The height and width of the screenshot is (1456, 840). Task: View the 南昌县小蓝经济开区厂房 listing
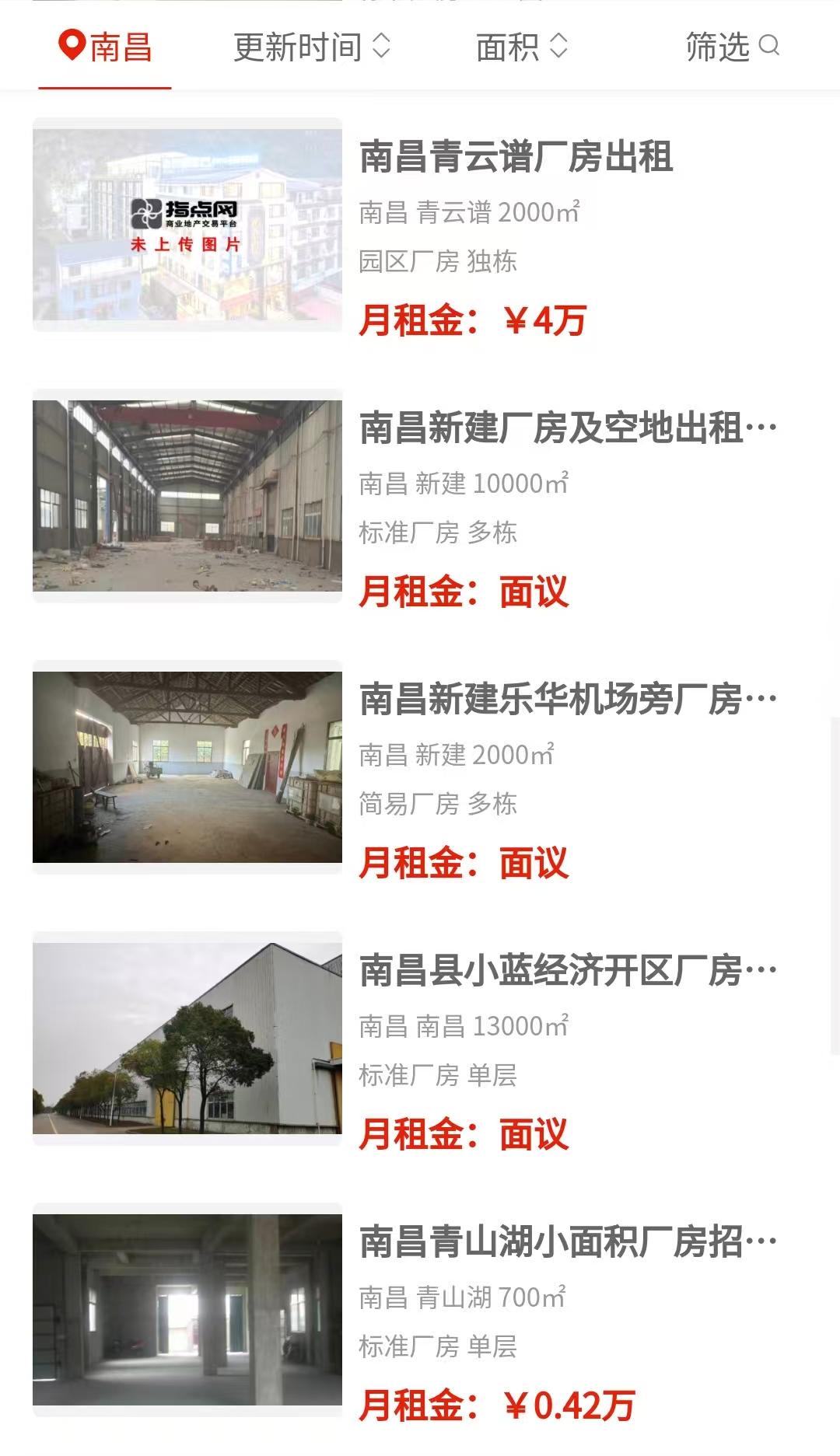point(568,971)
